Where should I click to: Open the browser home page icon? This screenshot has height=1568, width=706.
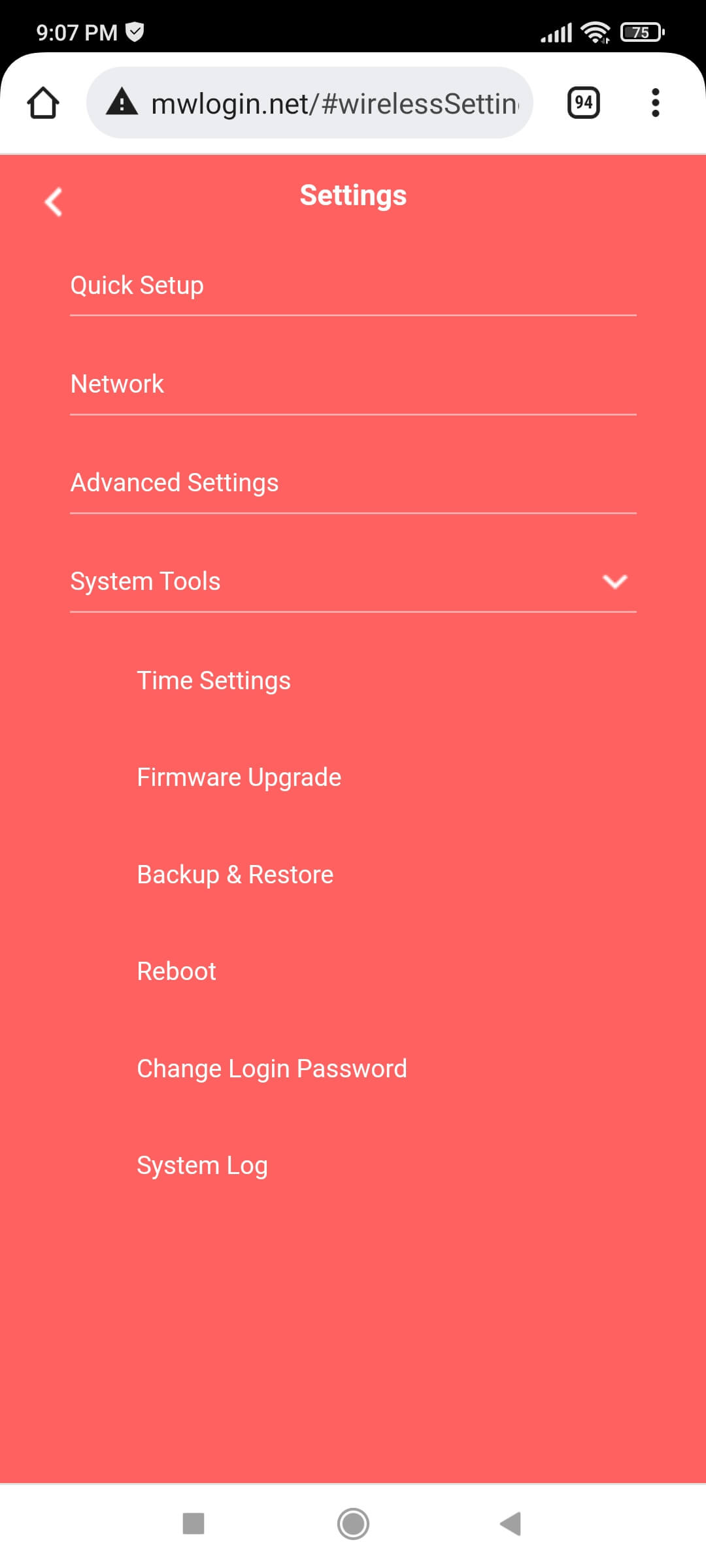[43, 103]
